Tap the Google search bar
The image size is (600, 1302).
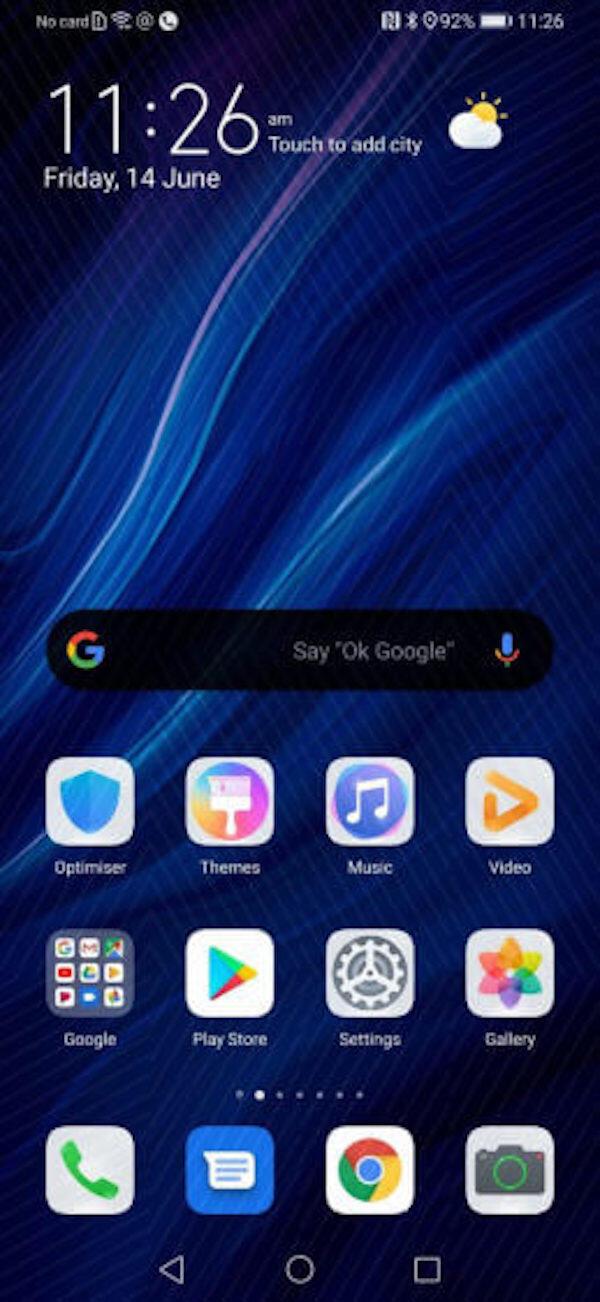[x=300, y=651]
